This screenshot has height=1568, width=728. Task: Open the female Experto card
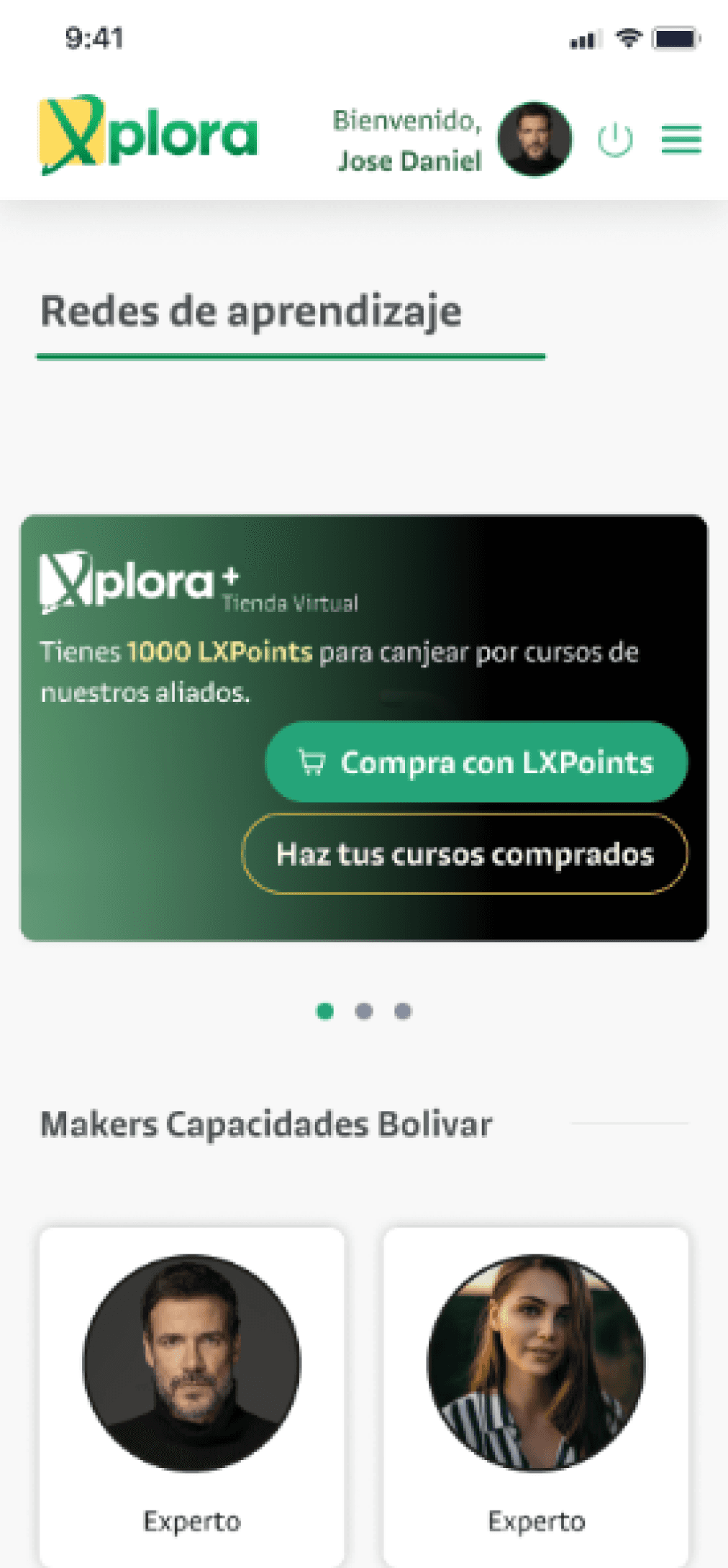[x=536, y=1397]
